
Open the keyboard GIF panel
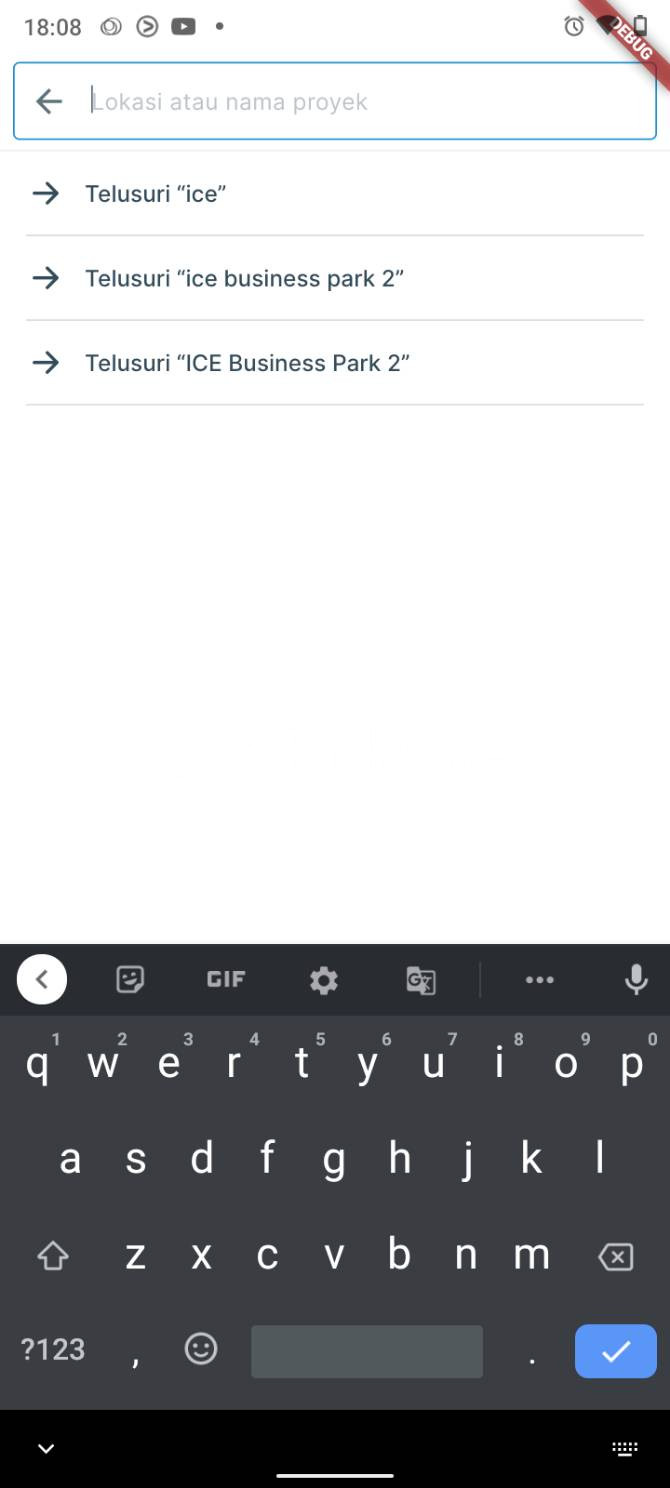coord(226,980)
